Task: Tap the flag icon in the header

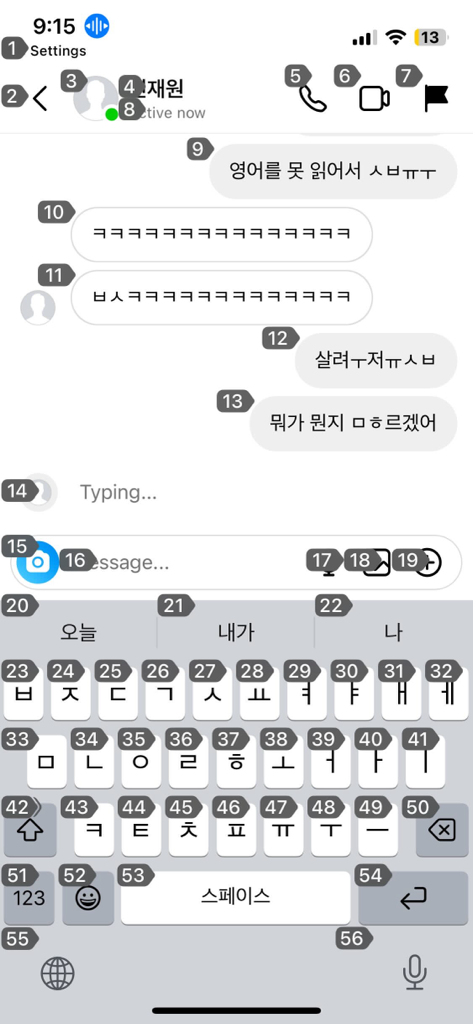Action: tap(436, 99)
